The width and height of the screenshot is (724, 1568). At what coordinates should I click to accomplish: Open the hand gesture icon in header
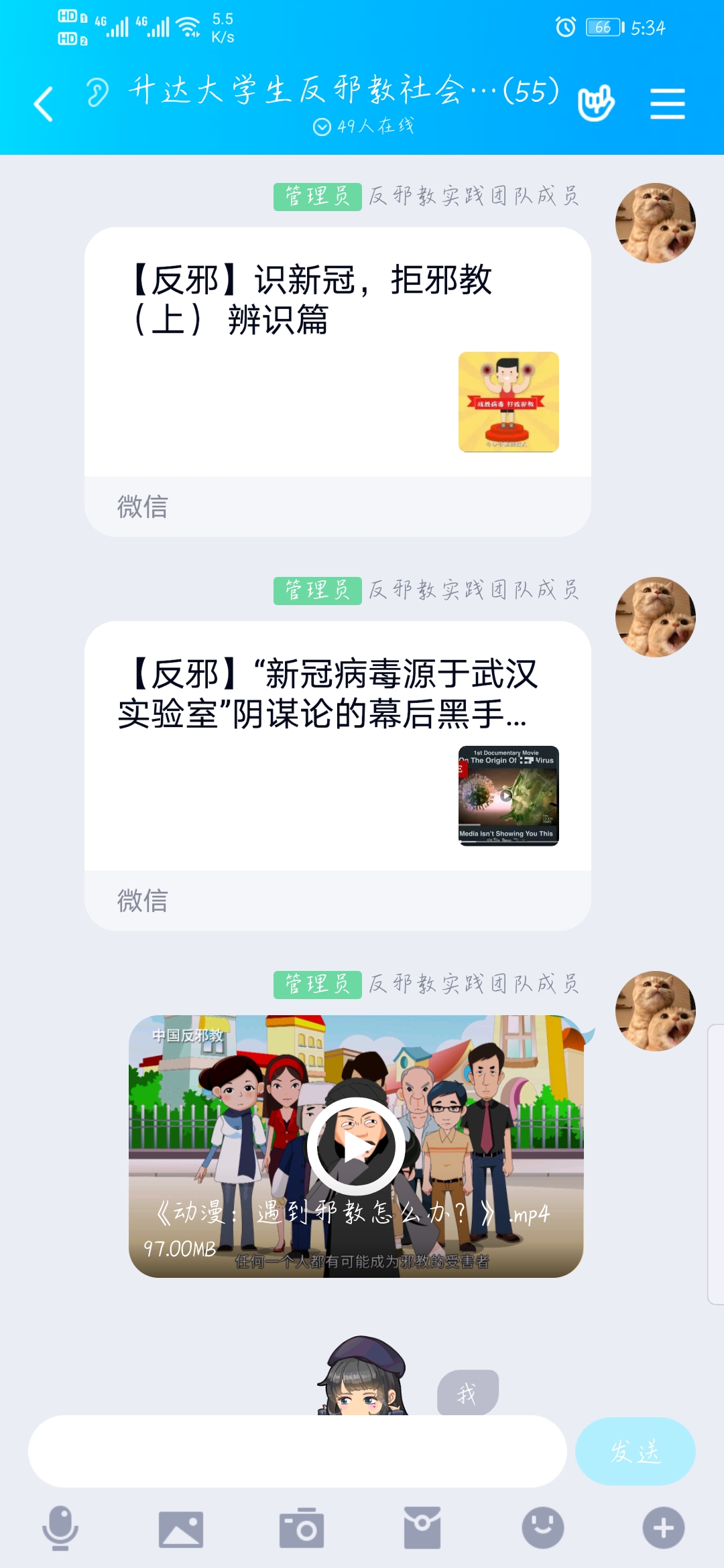pos(596,103)
